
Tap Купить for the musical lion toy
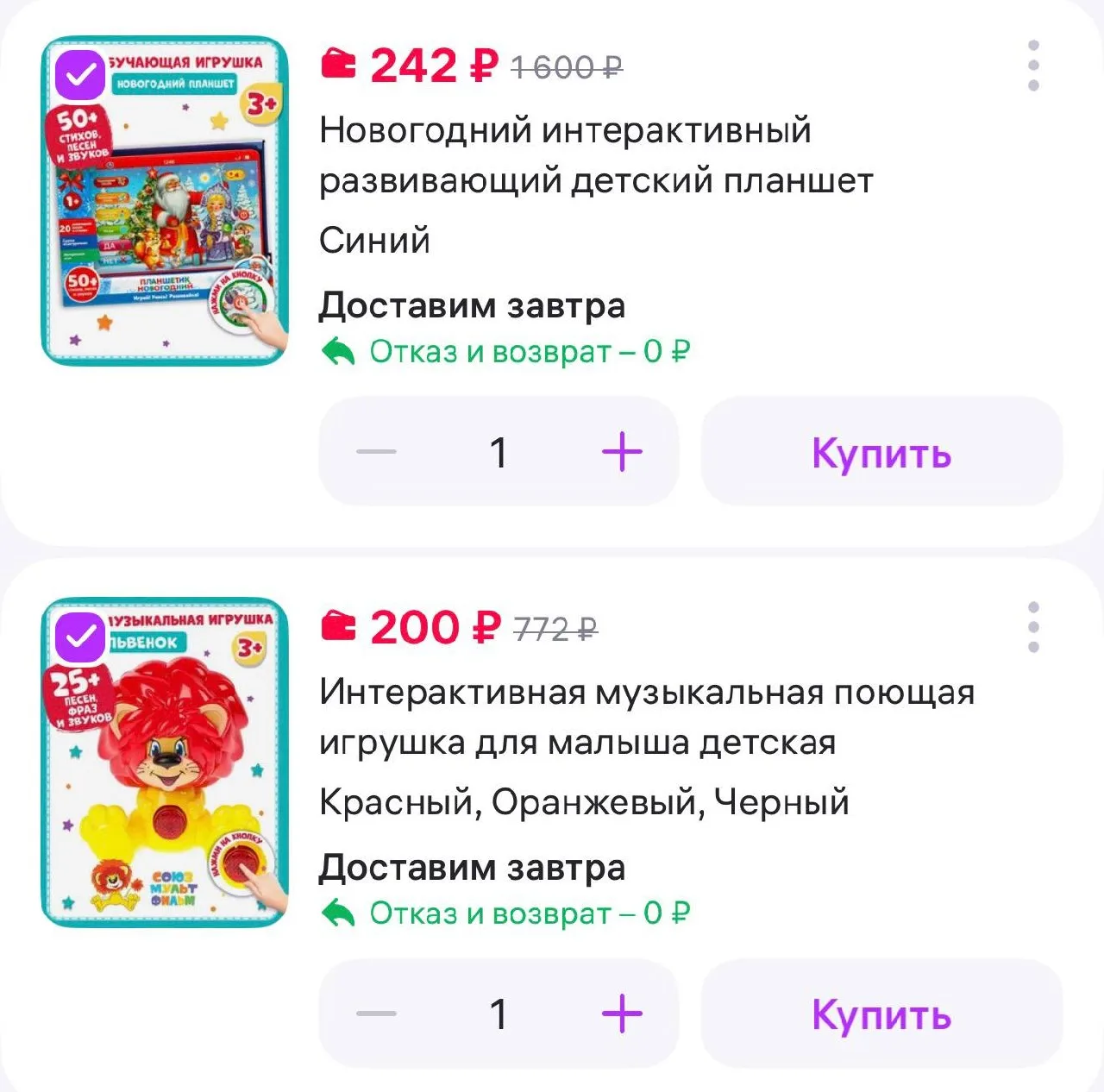[x=881, y=1014]
